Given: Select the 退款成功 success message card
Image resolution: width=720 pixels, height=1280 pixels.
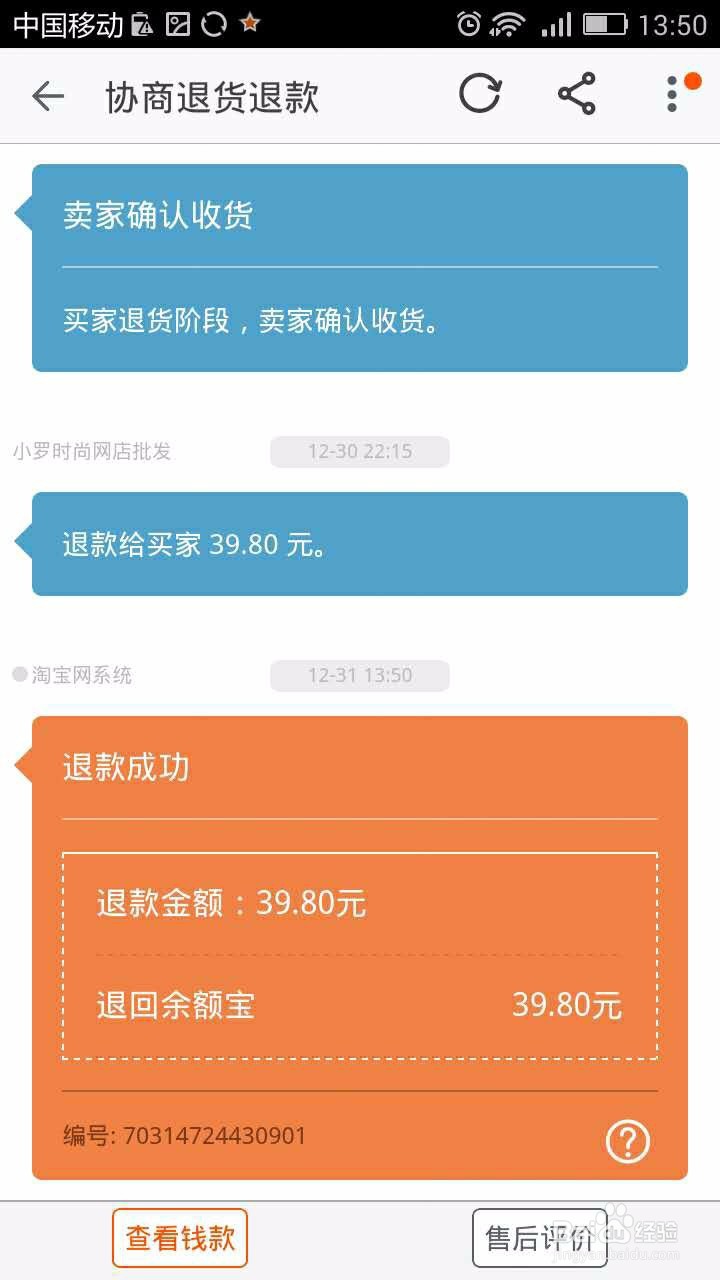Looking at the screenshot, I should [360, 767].
